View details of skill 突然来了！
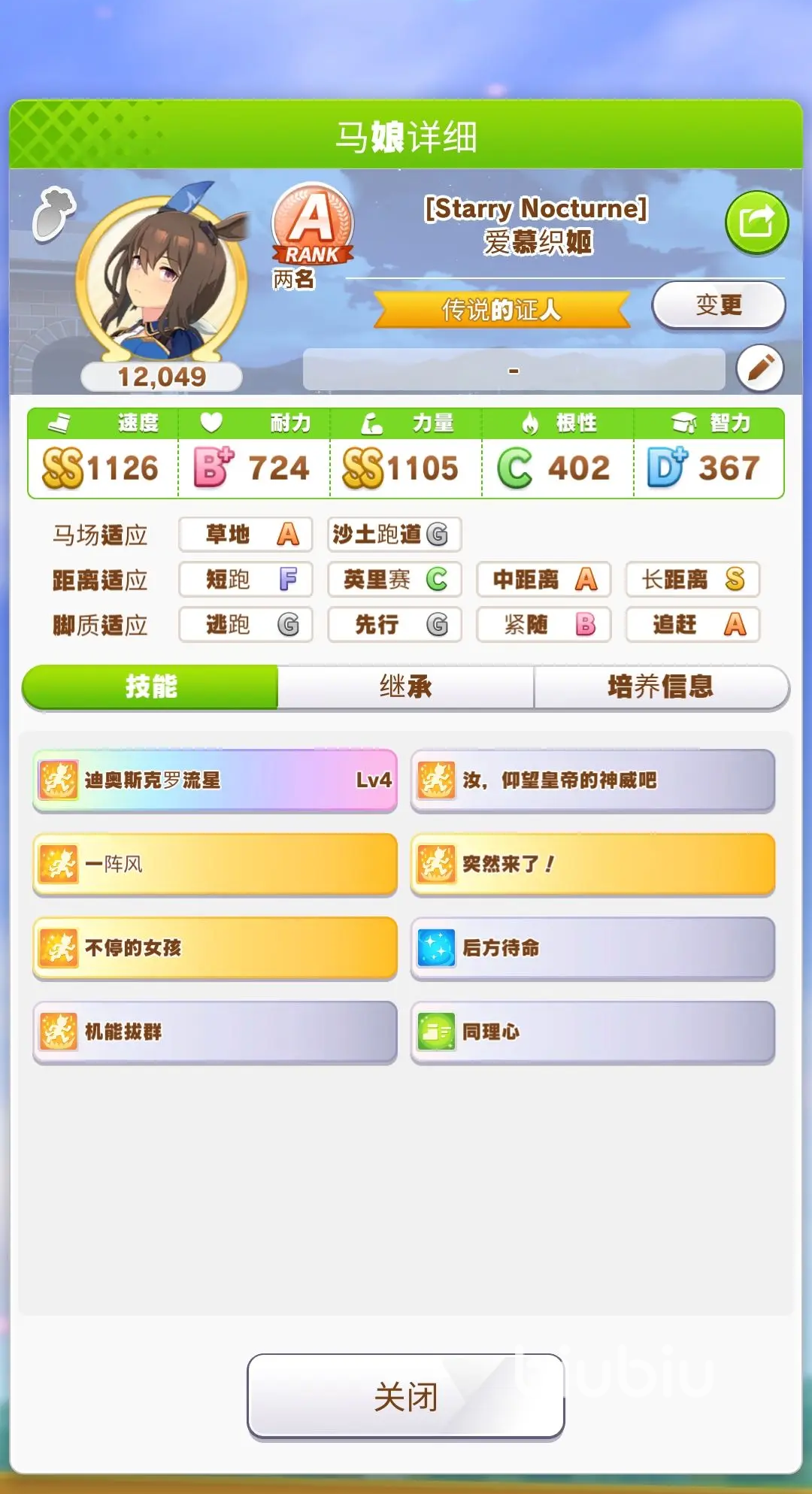 592,864
